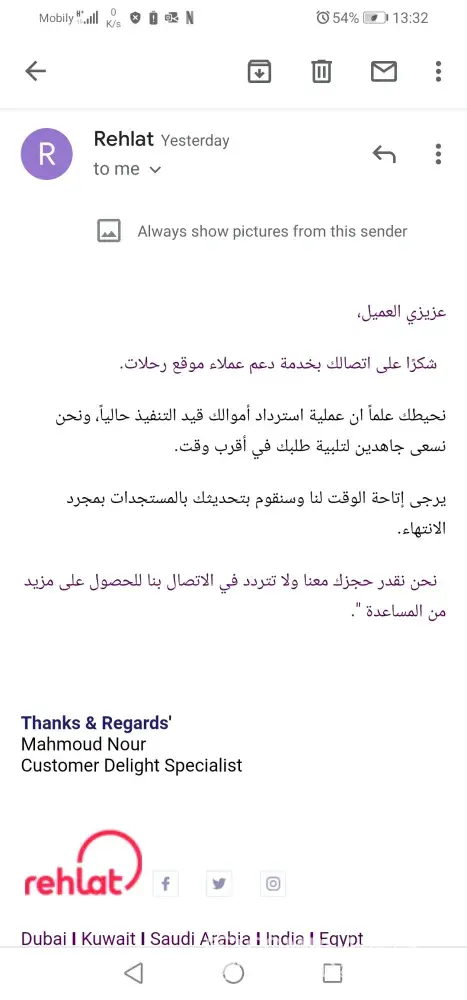
Task: Mark the email as unread
Action: pos(384,71)
